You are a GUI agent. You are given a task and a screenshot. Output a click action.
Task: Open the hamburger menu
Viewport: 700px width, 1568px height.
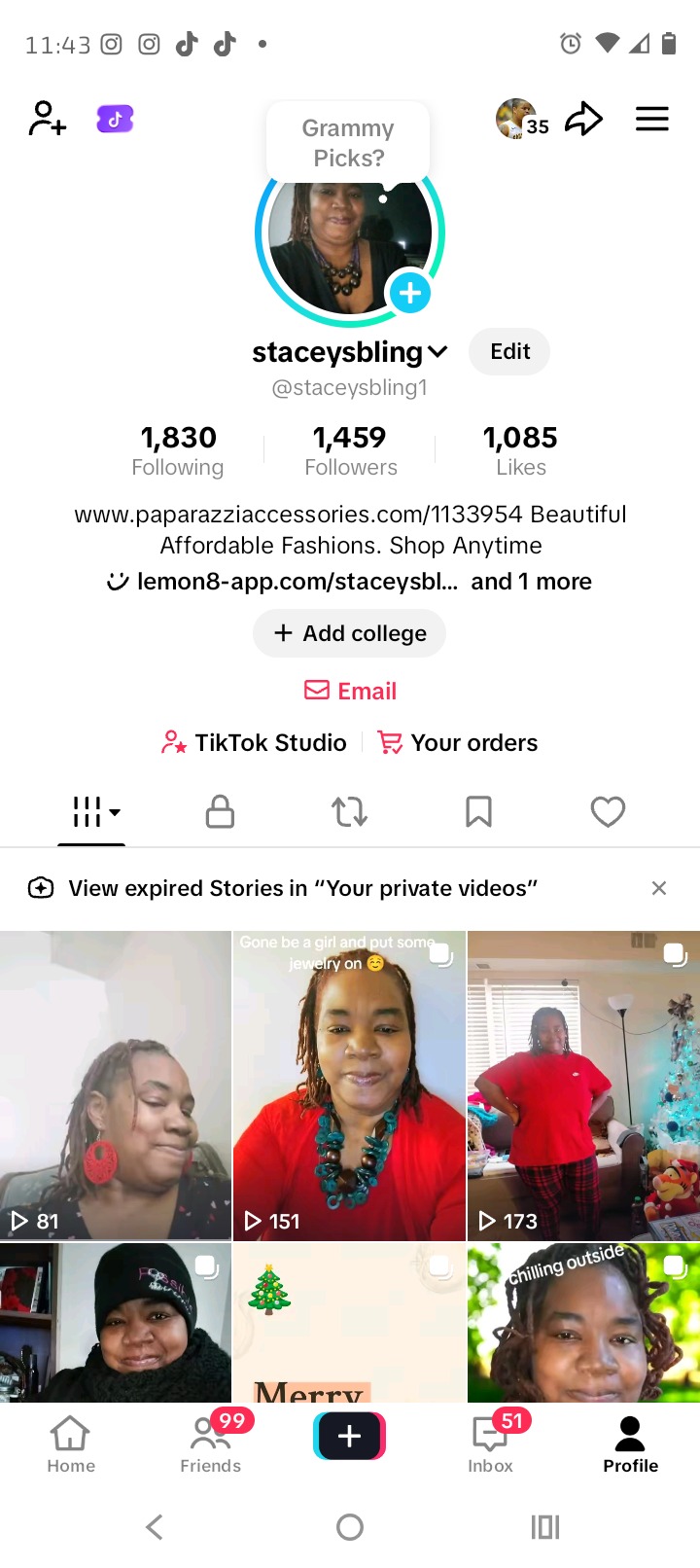(x=651, y=119)
